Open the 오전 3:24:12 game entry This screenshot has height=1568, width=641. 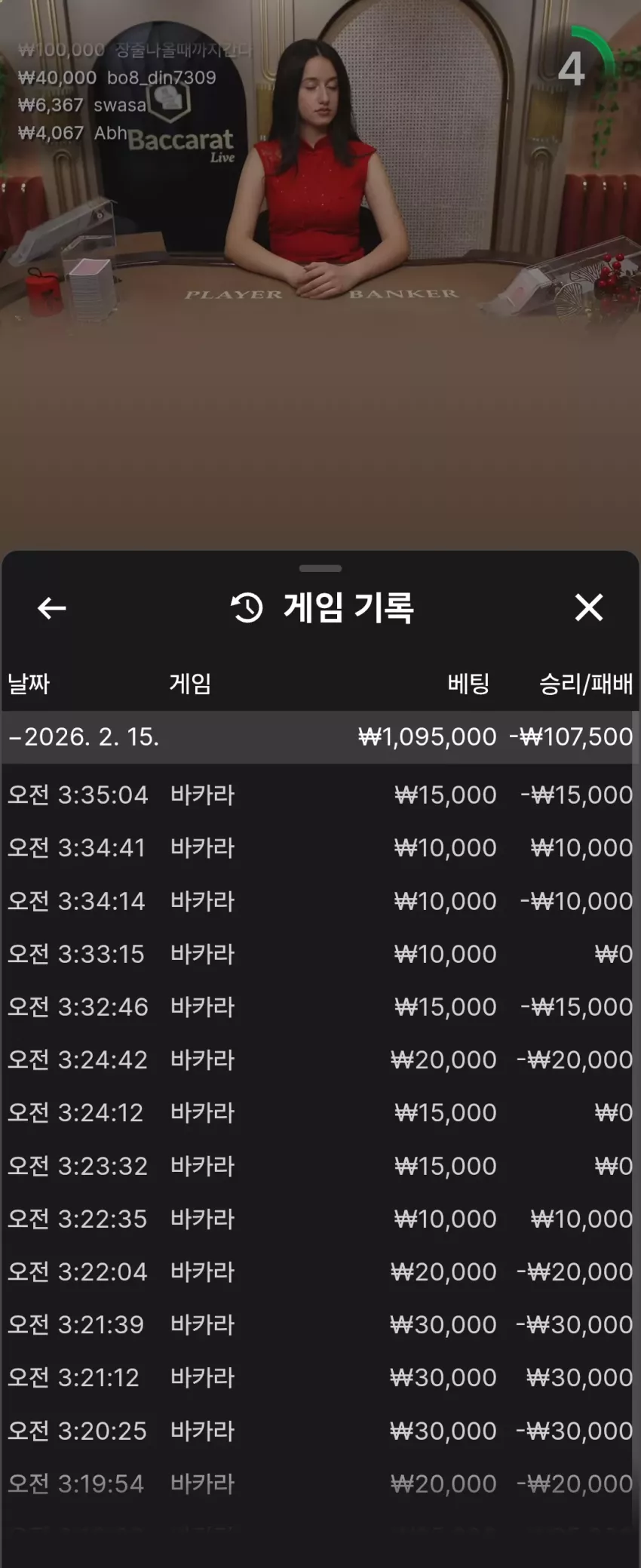(320, 1112)
